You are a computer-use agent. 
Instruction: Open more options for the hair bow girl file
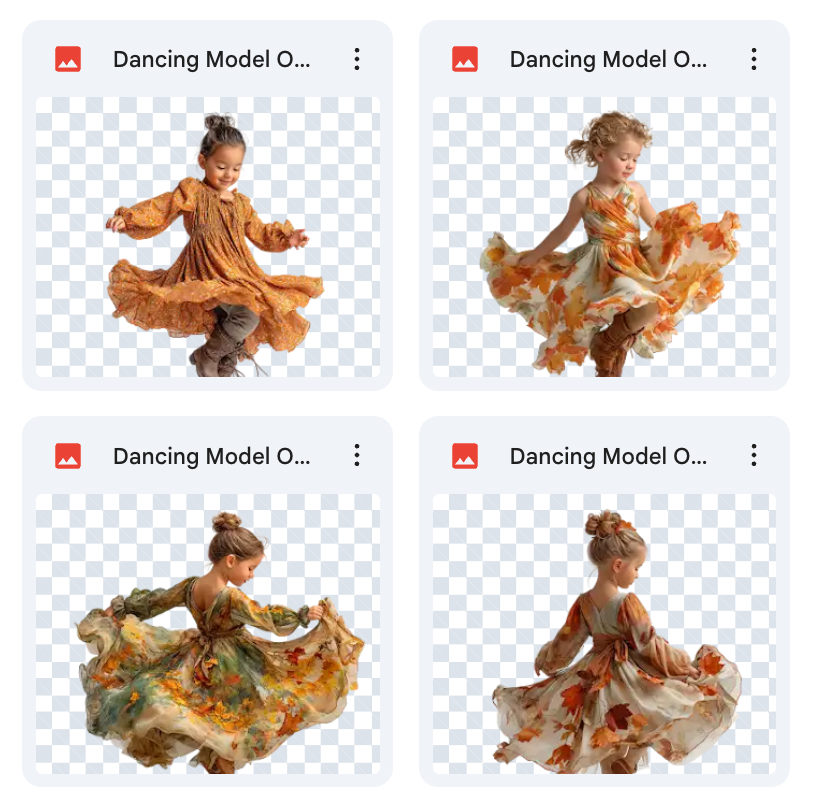[754, 456]
